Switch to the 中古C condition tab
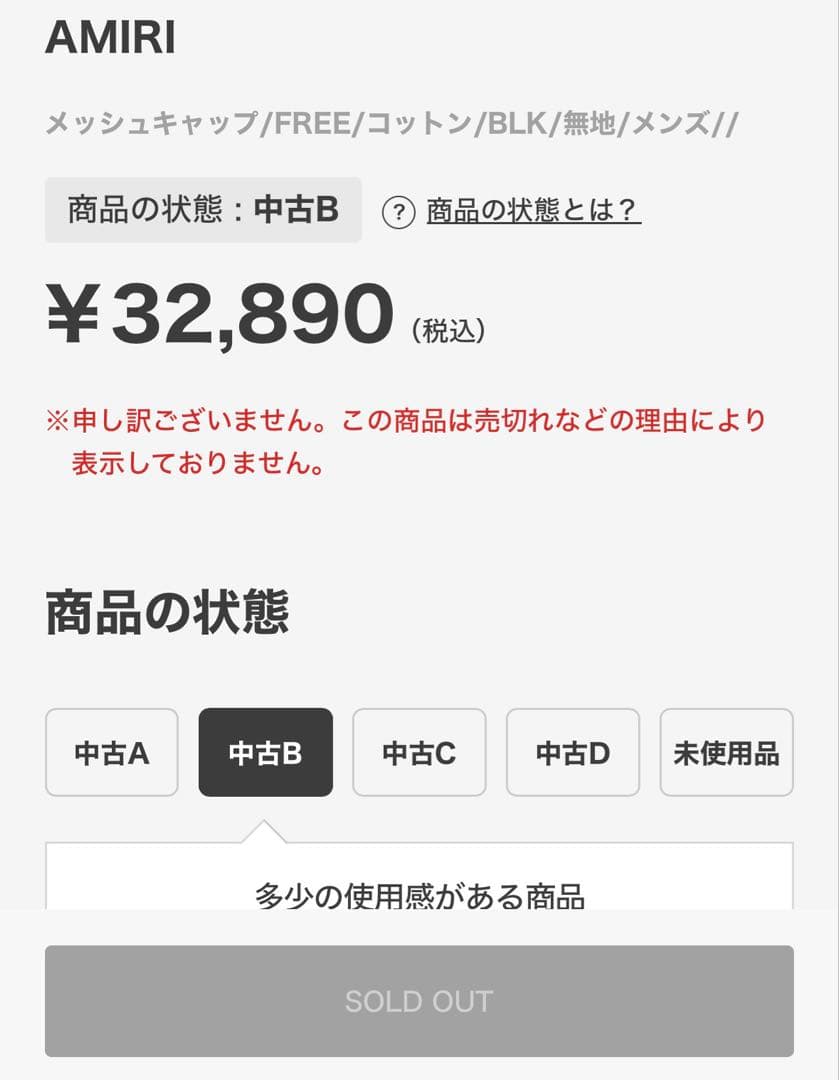Viewport: 839px width, 1080px height. [x=419, y=752]
